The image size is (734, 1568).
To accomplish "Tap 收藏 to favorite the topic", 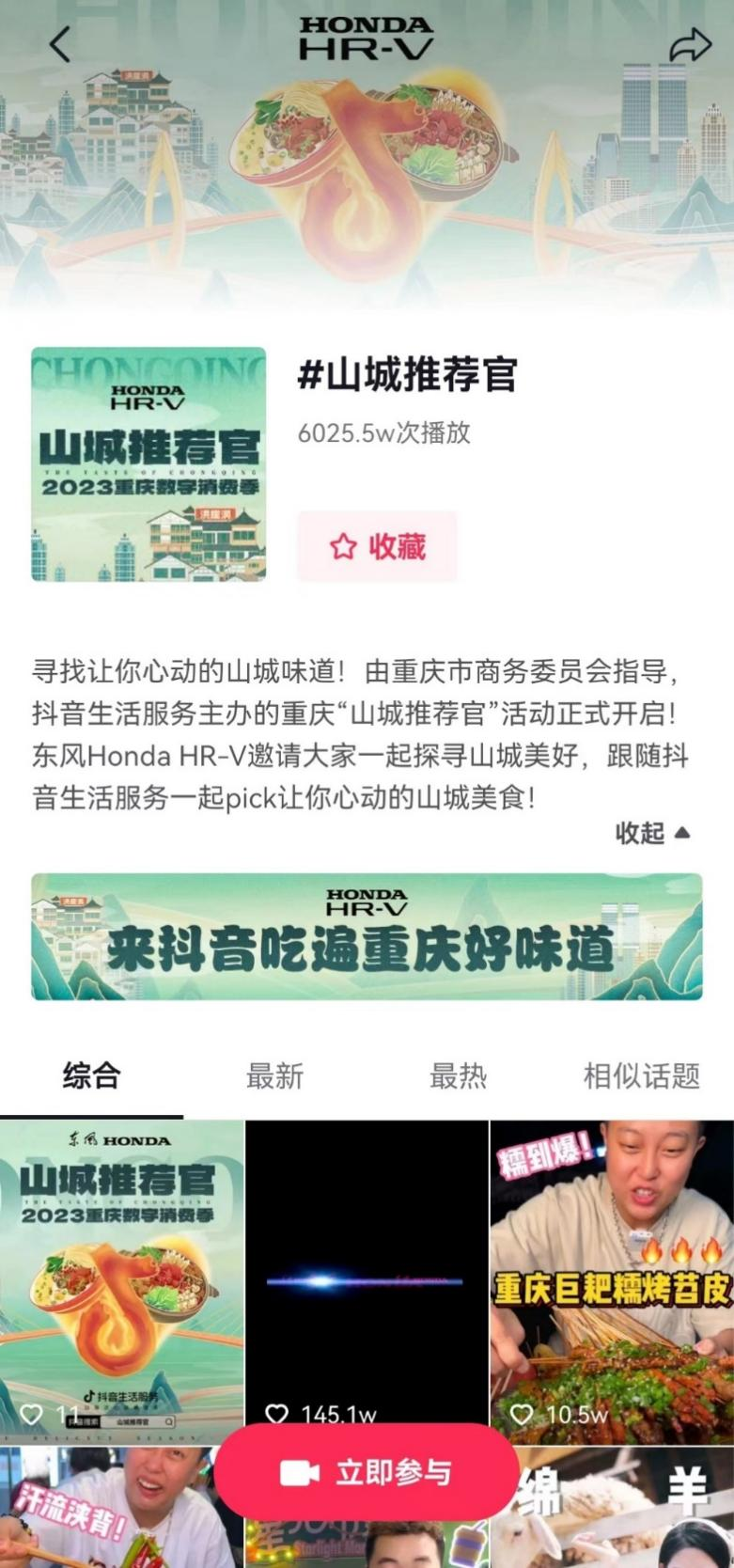I will 377,546.
